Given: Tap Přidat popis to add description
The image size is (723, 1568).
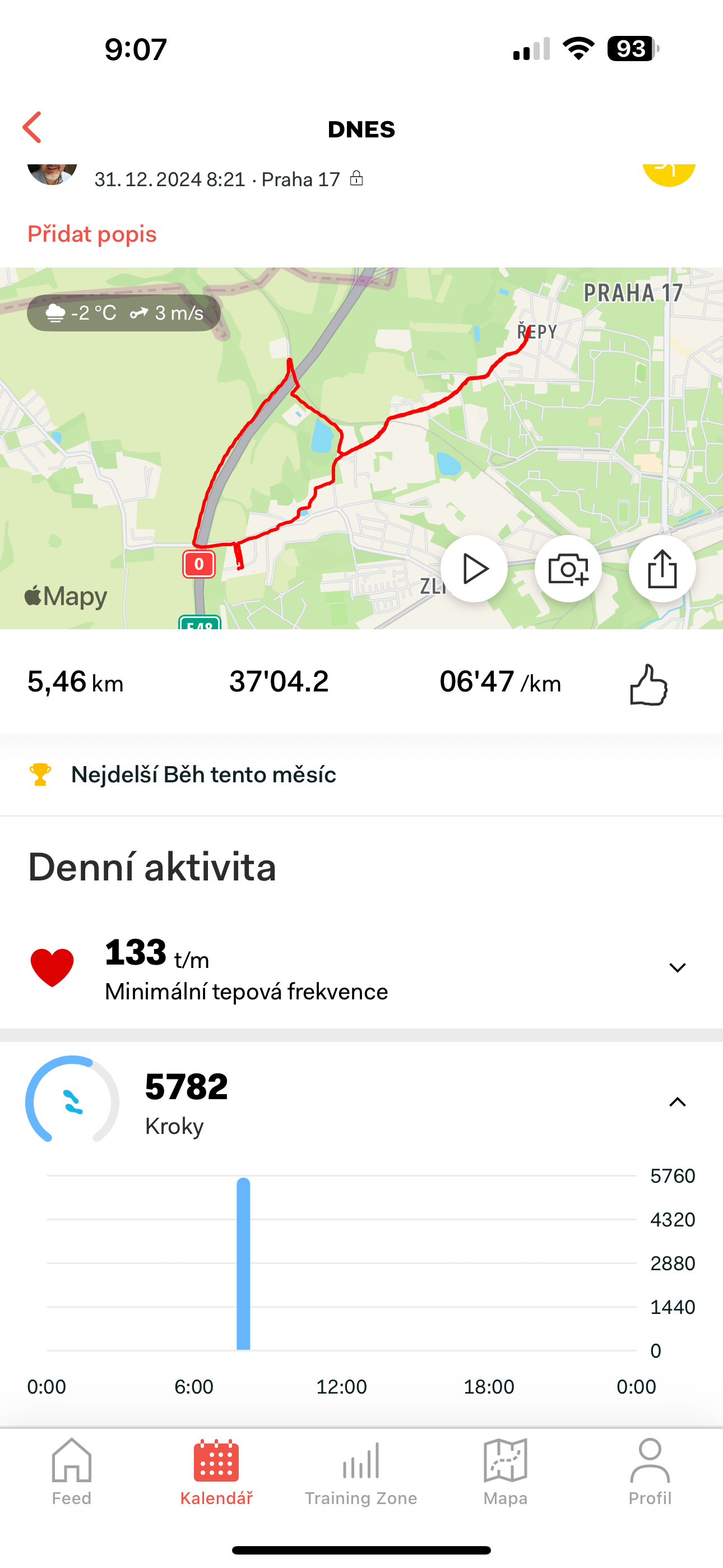Looking at the screenshot, I should pyautogui.click(x=92, y=234).
